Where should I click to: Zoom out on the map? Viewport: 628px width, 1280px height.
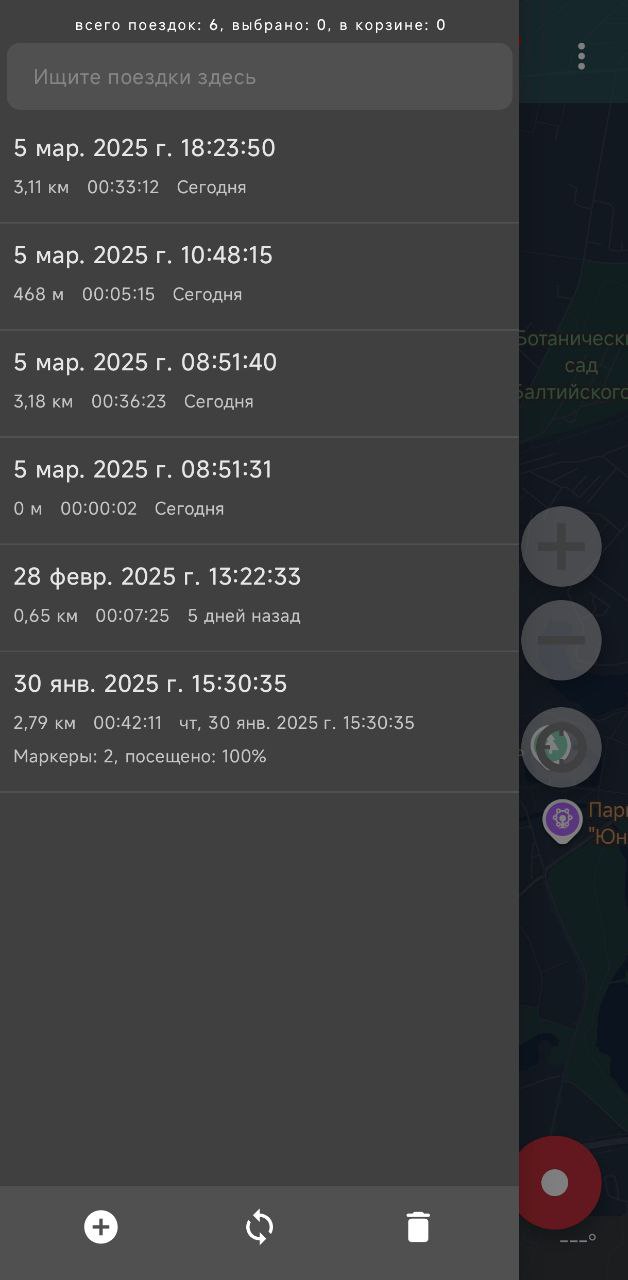(561, 640)
